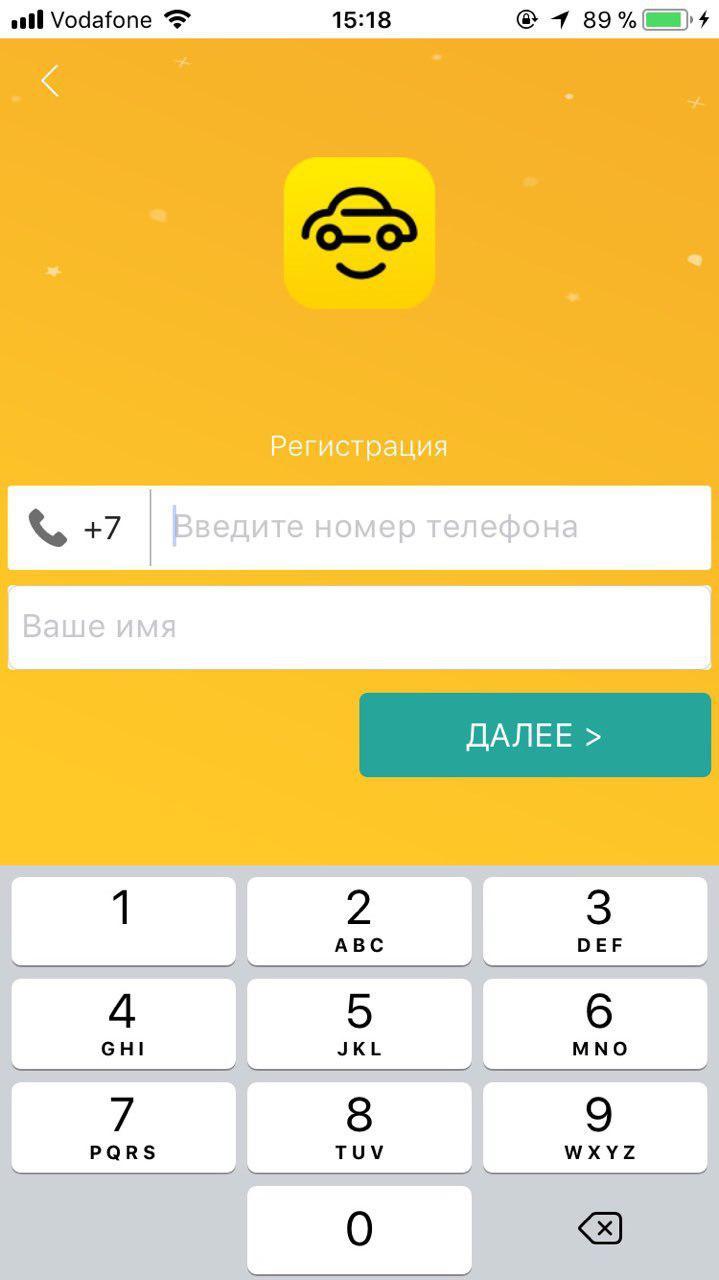Continue with the ДАЛЕЕ button
Screen dimensions: 719x1280
534,735
